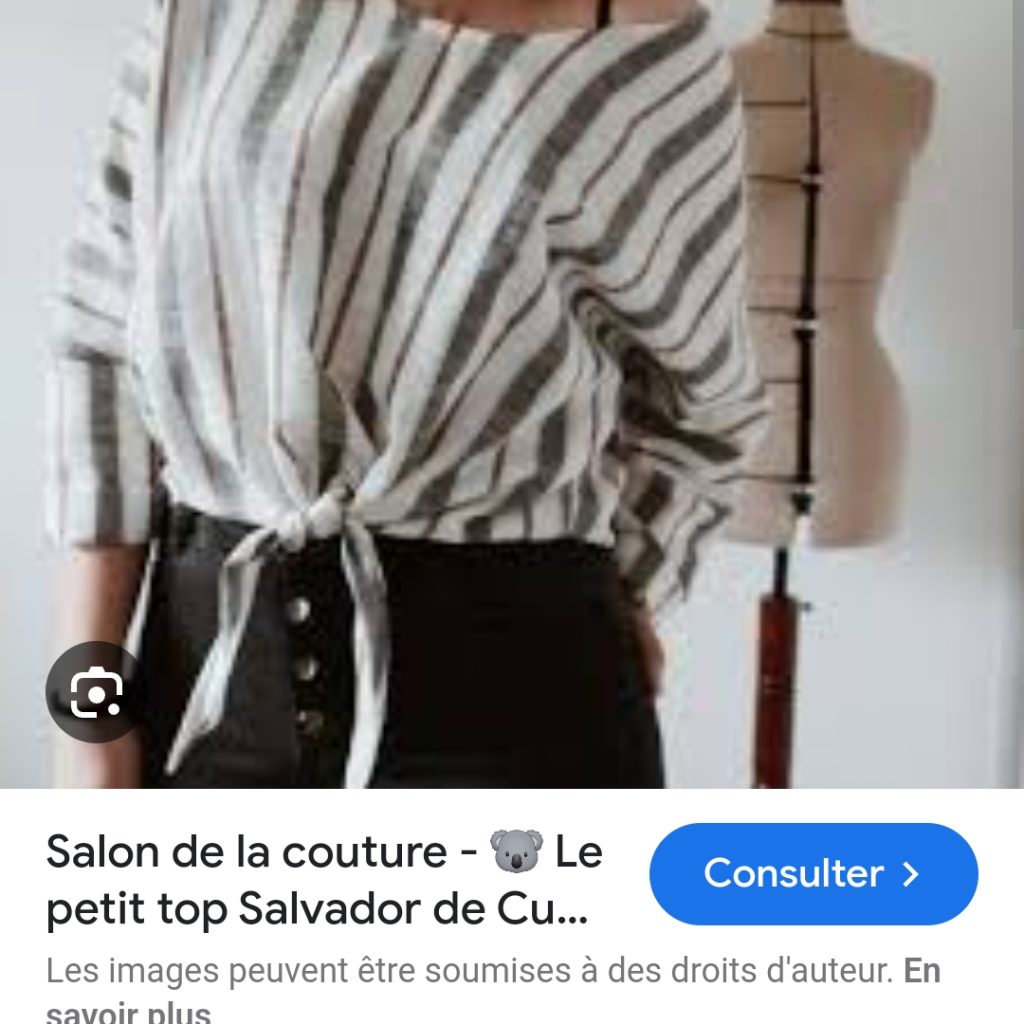Screen dimensions: 1024x1024
Task: Tap the blue Consulter button
Action: [x=813, y=874]
